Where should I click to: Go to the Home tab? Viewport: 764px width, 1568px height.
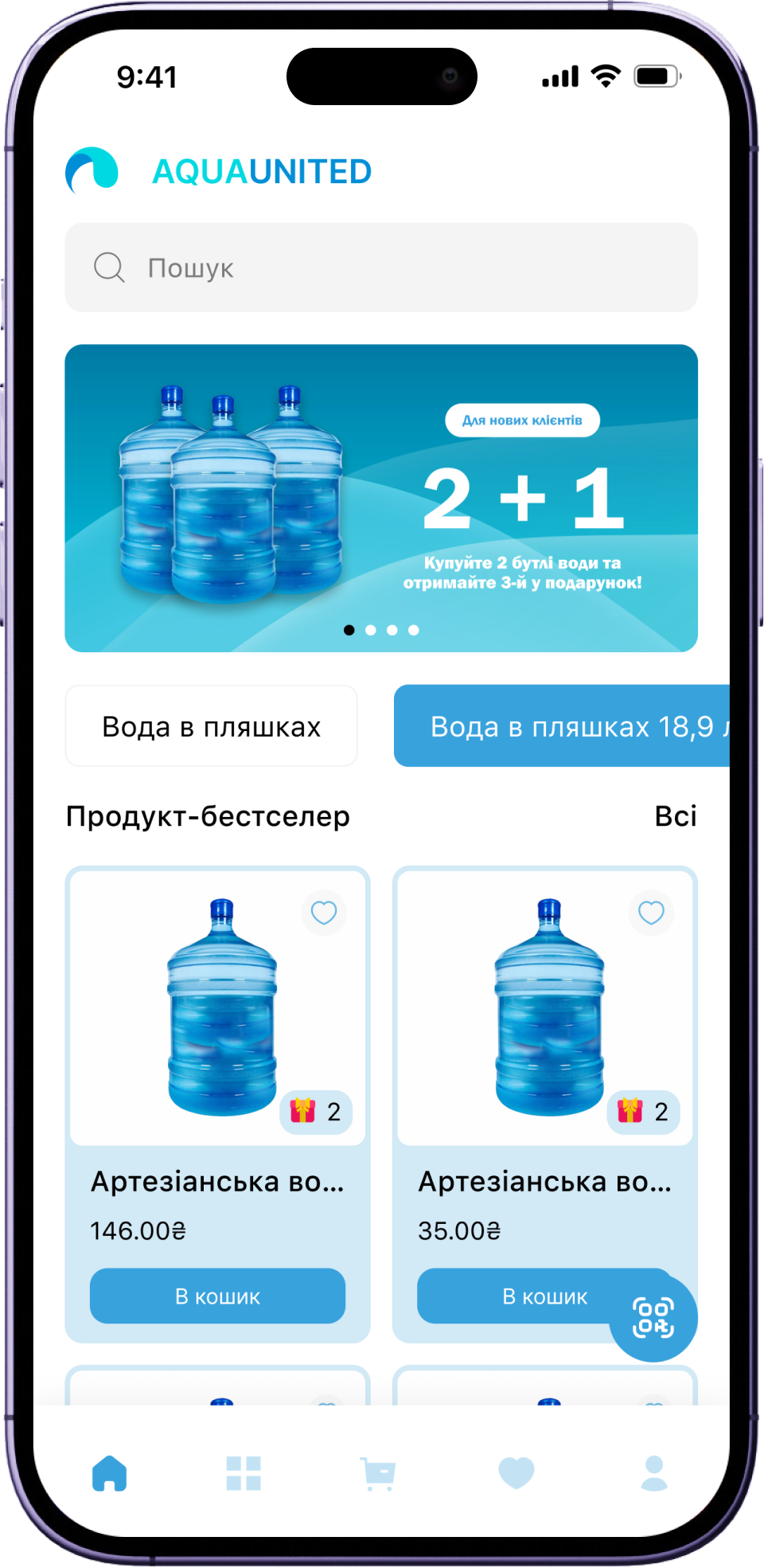point(110,1473)
